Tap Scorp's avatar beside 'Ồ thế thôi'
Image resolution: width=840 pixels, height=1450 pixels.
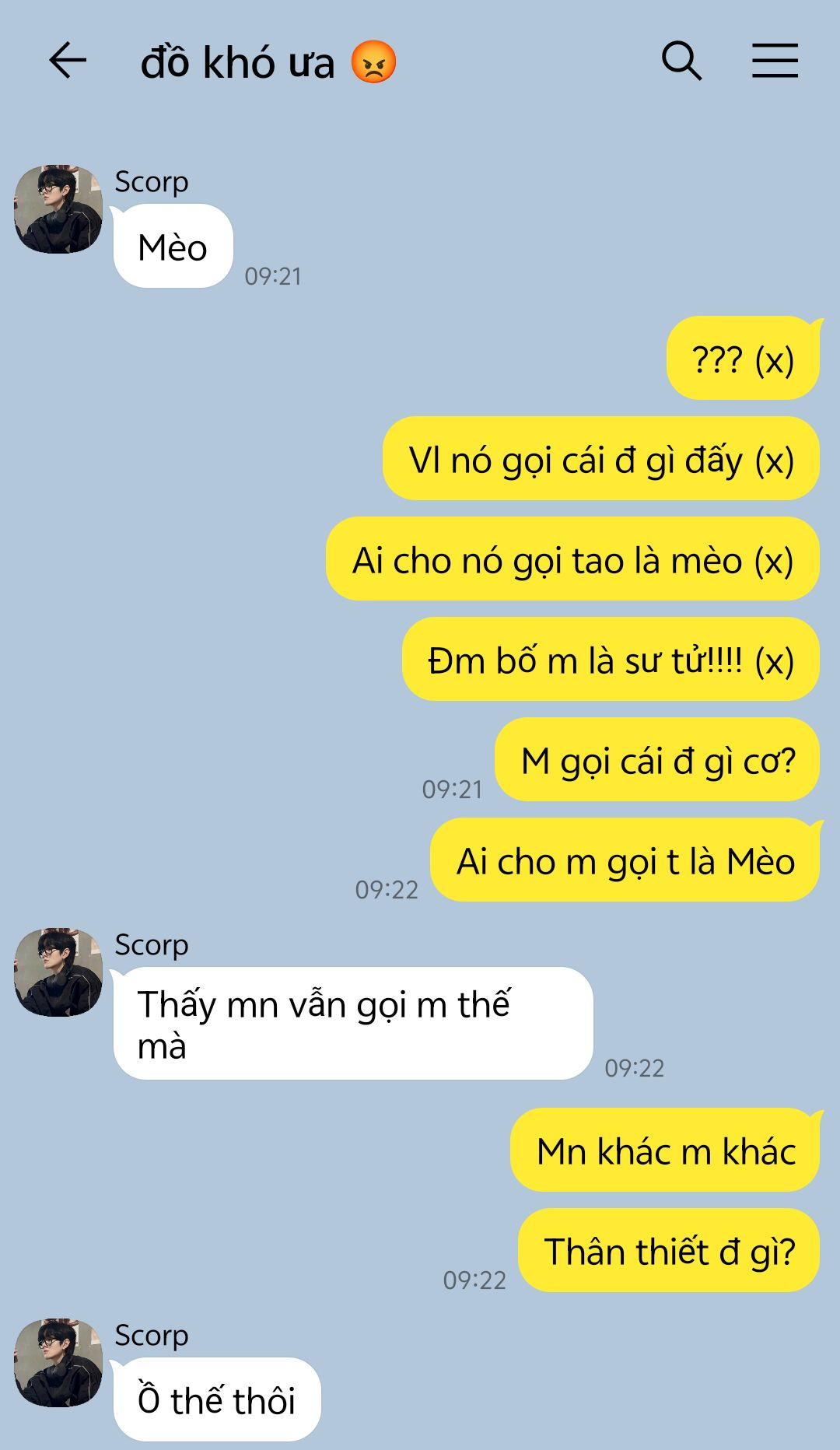58,1362
